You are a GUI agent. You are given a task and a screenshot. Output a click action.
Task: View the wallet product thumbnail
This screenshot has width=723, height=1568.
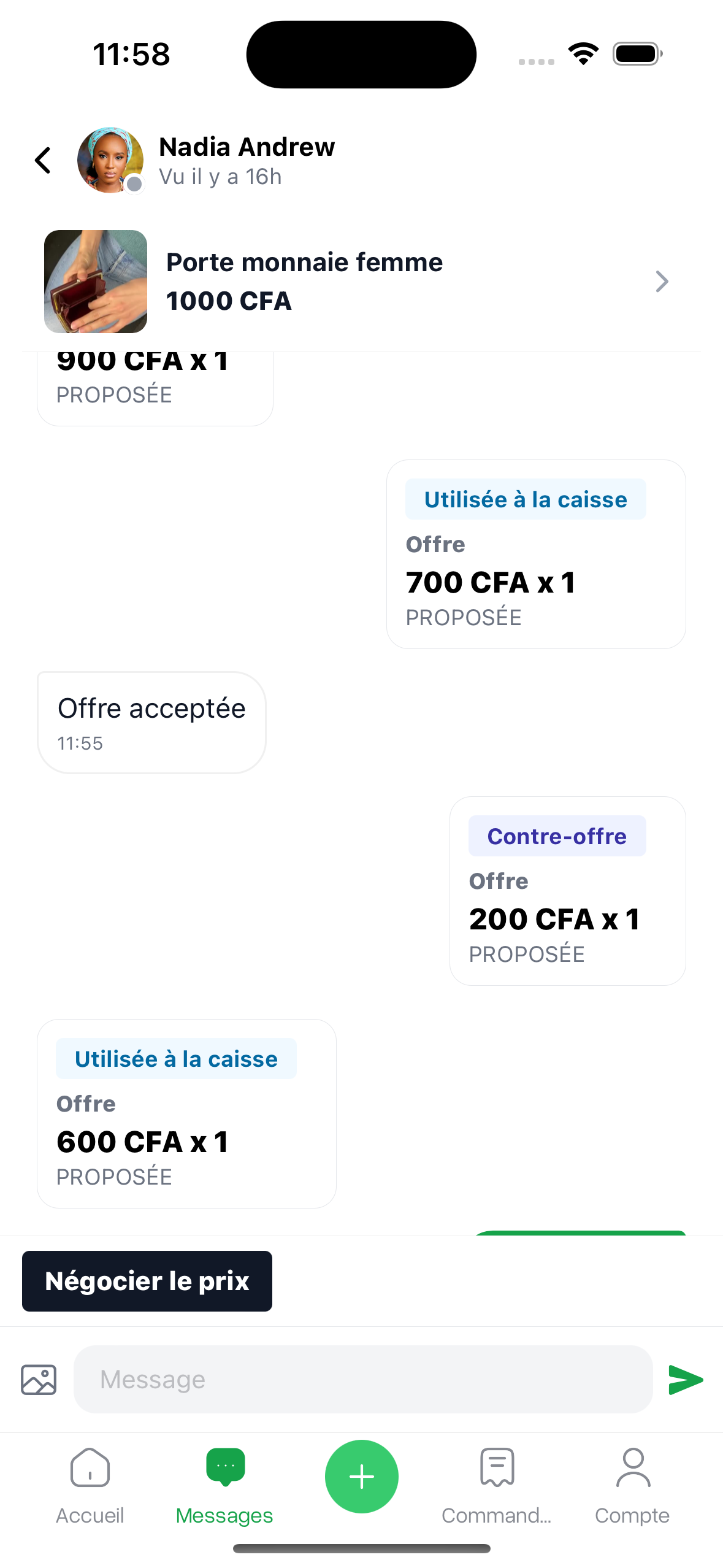pyautogui.click(x=96, y=282)
